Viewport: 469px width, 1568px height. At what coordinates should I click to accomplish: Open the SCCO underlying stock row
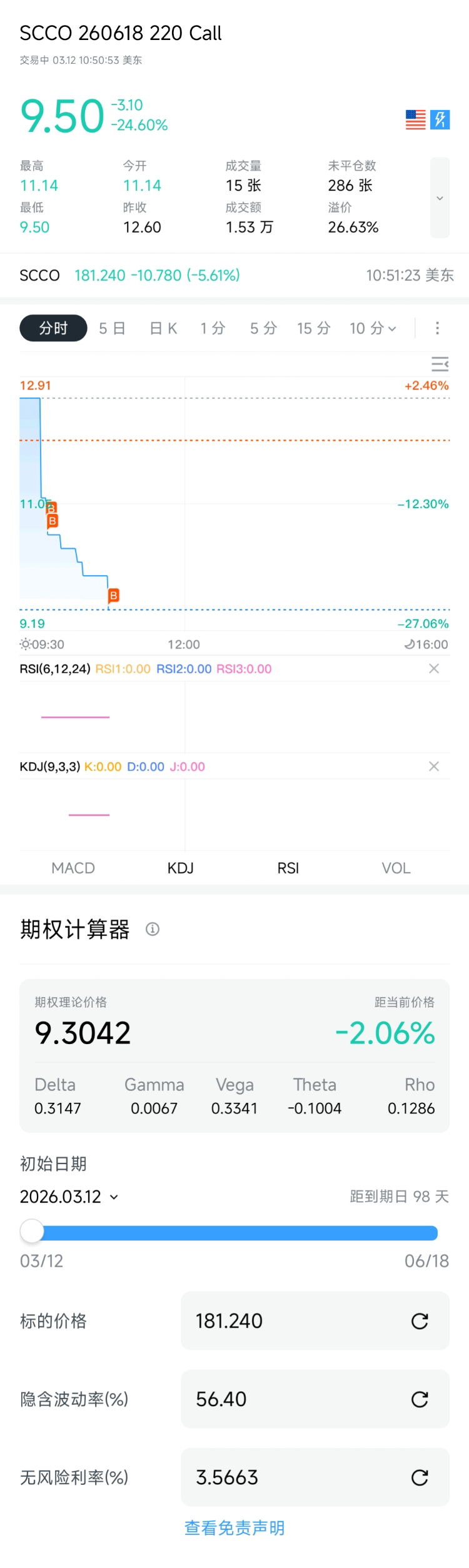[234, 275]
